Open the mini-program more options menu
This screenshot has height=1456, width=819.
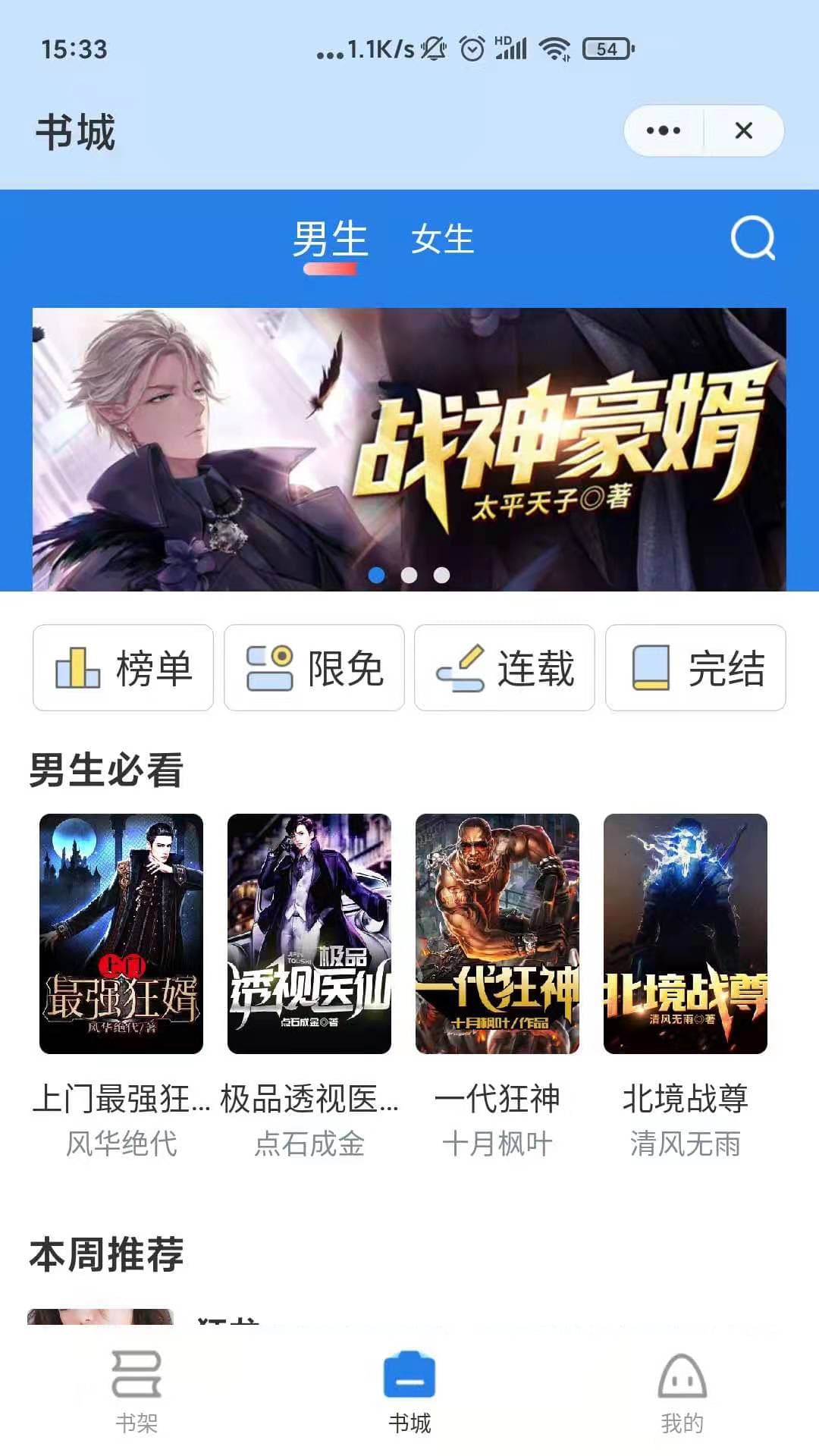661,130
